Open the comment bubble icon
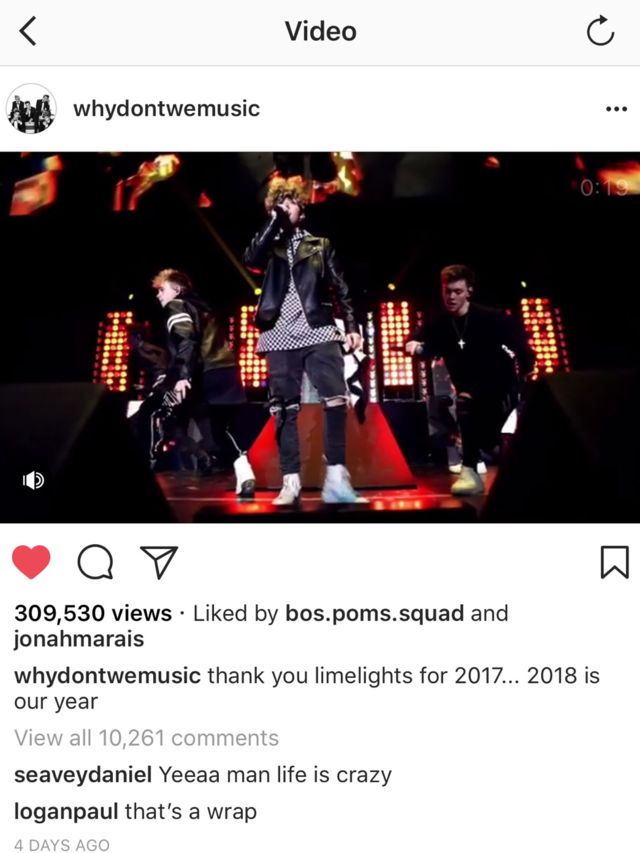The height and width of the screenshot is (853, 640). pyautogui.click(x=94, y=564)
